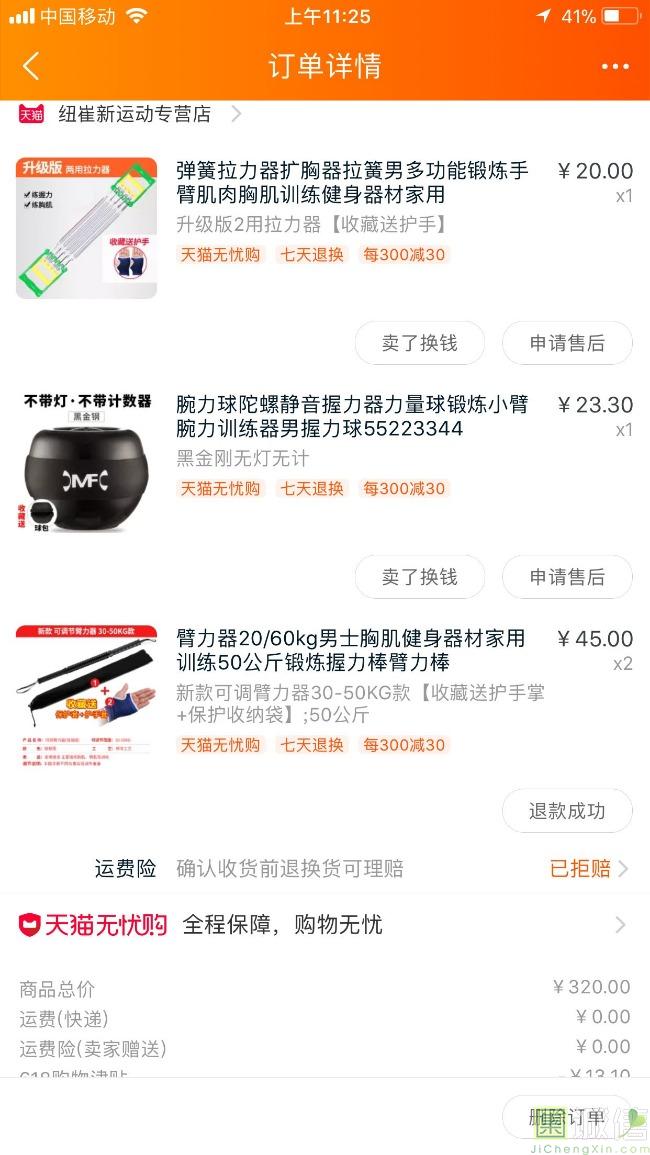Tap the 删除订单 button
Image resolution: width=650 pixels, height=1155 pixels.
pos(567,1118)
